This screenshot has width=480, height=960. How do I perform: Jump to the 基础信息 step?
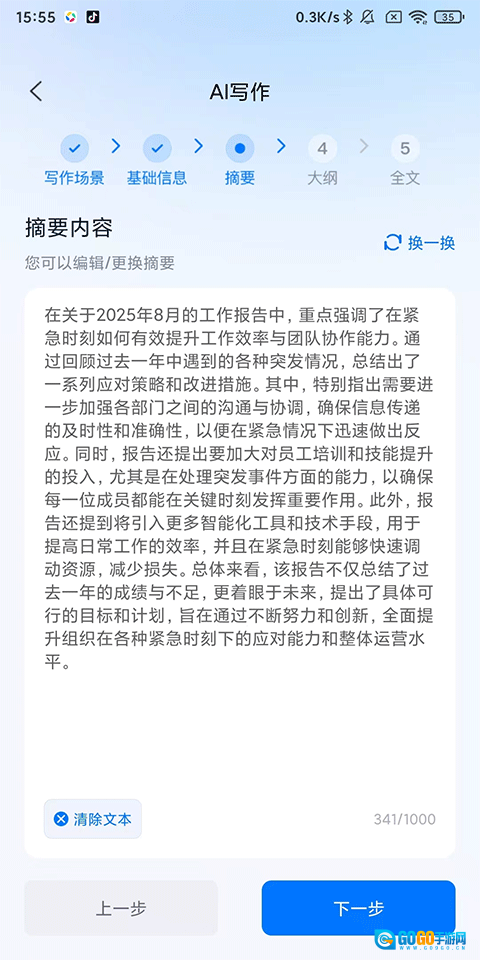click(x=157, y=161)
